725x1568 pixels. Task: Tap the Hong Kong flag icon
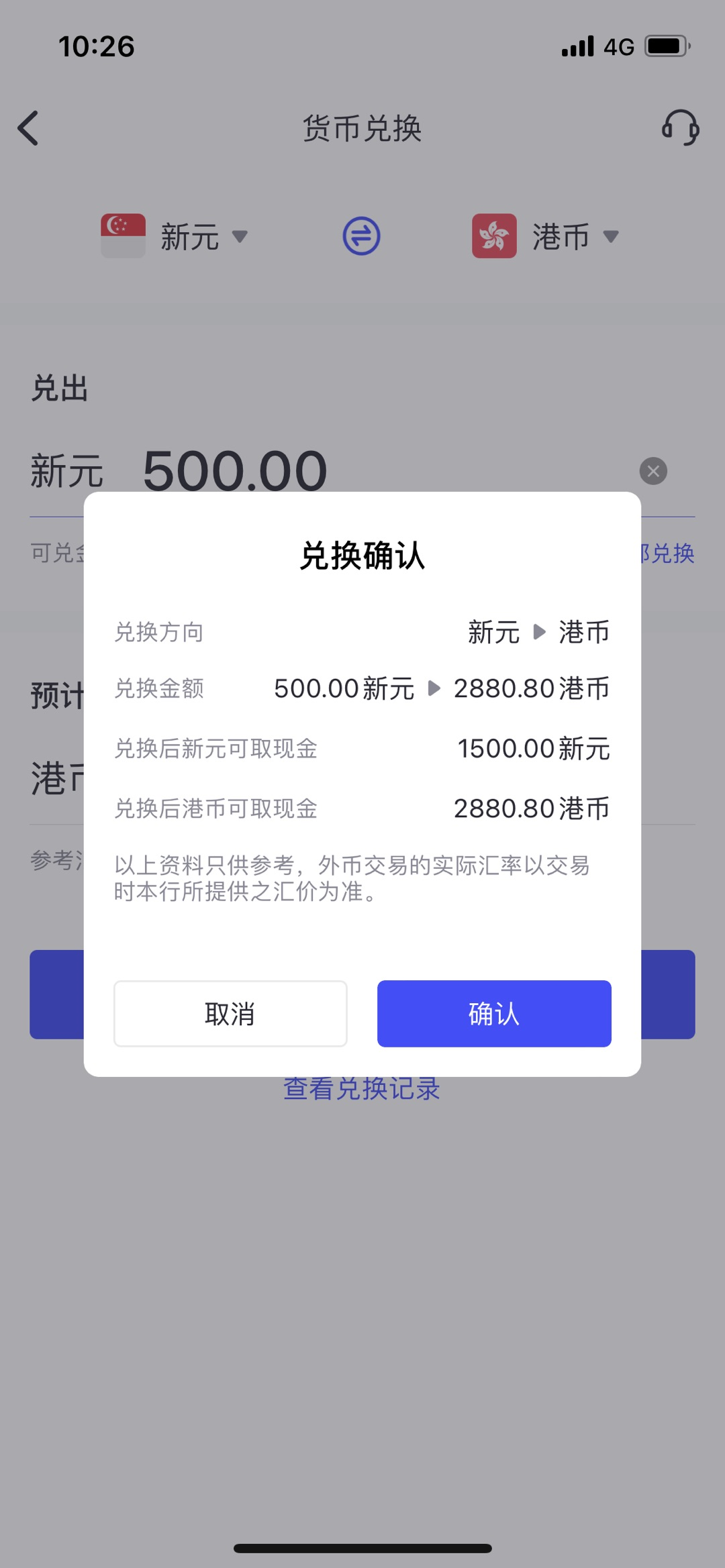pyautogui.click(x=495, y=236)
